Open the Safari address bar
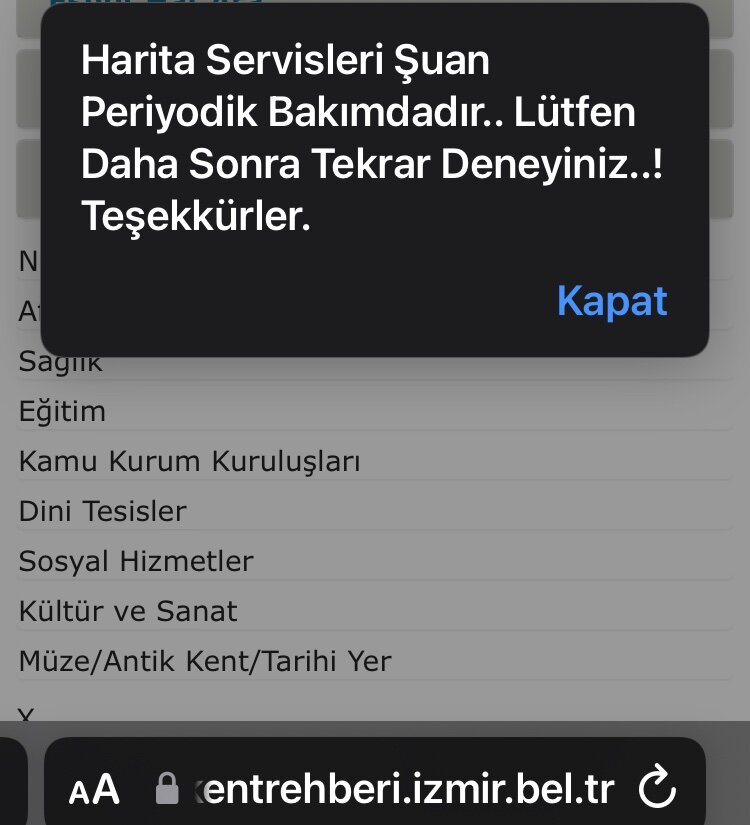The image size is (750, 825). (x=400, y=788)
